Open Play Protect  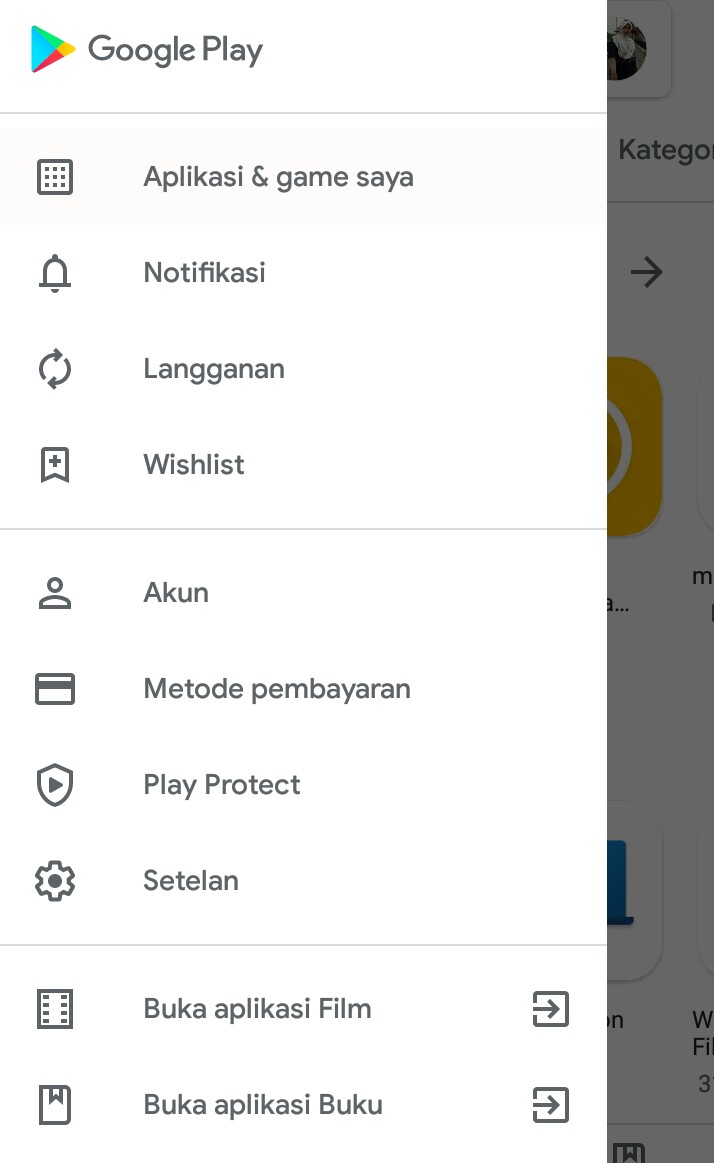pos(222,785)
